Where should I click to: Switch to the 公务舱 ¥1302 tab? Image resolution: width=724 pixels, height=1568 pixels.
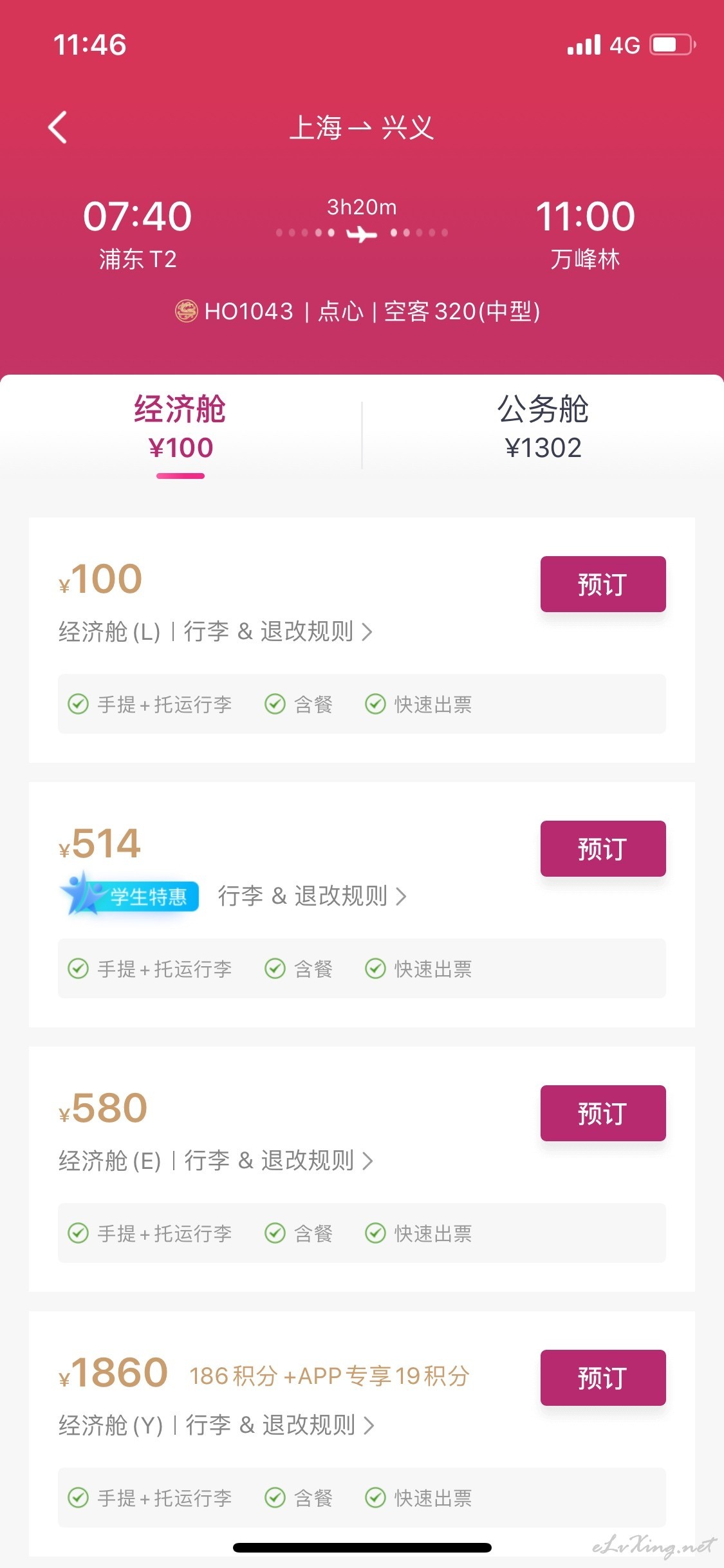point(543,427)
